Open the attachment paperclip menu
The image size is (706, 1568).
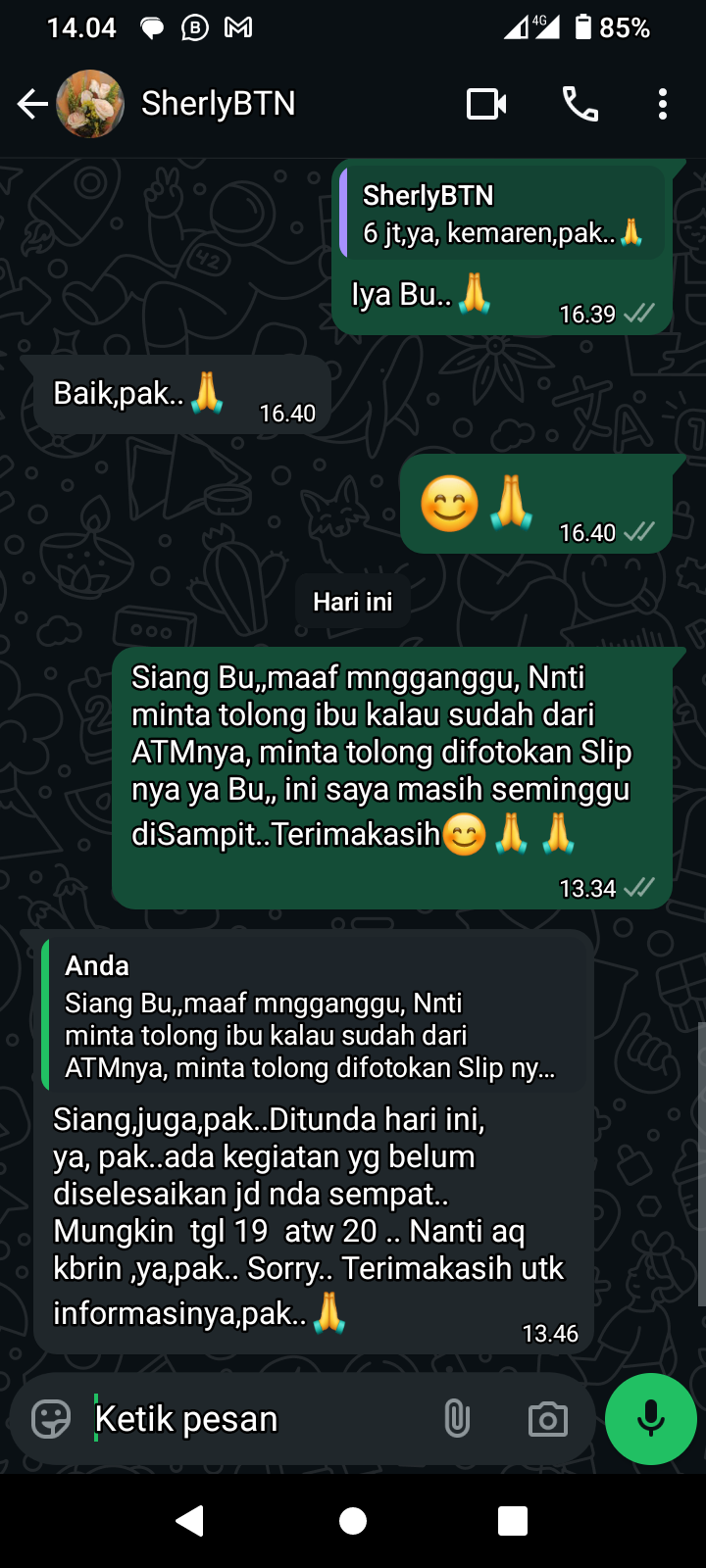pyautogui.click(x=457, y=1418)
